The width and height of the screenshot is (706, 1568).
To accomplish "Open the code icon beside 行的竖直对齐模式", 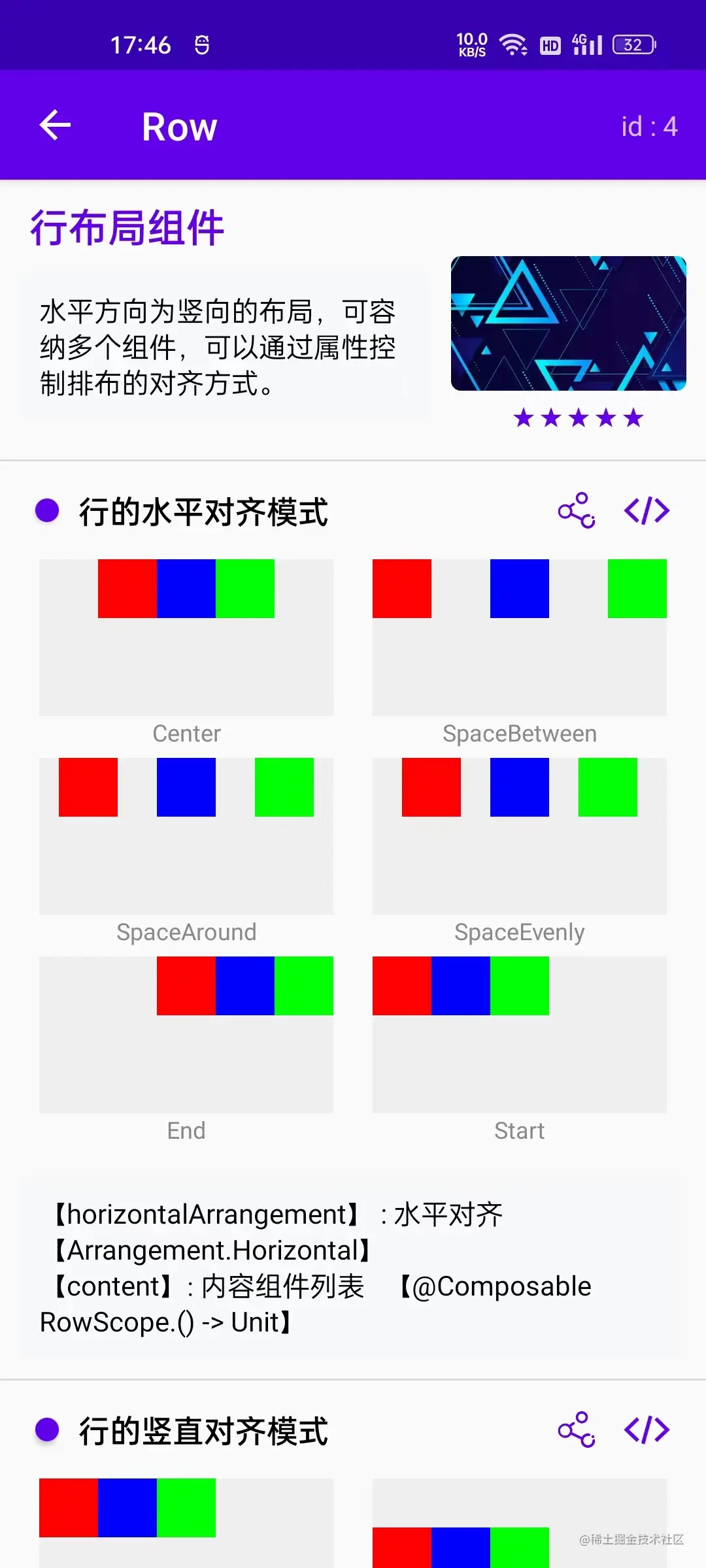I will pos(647,1429).
